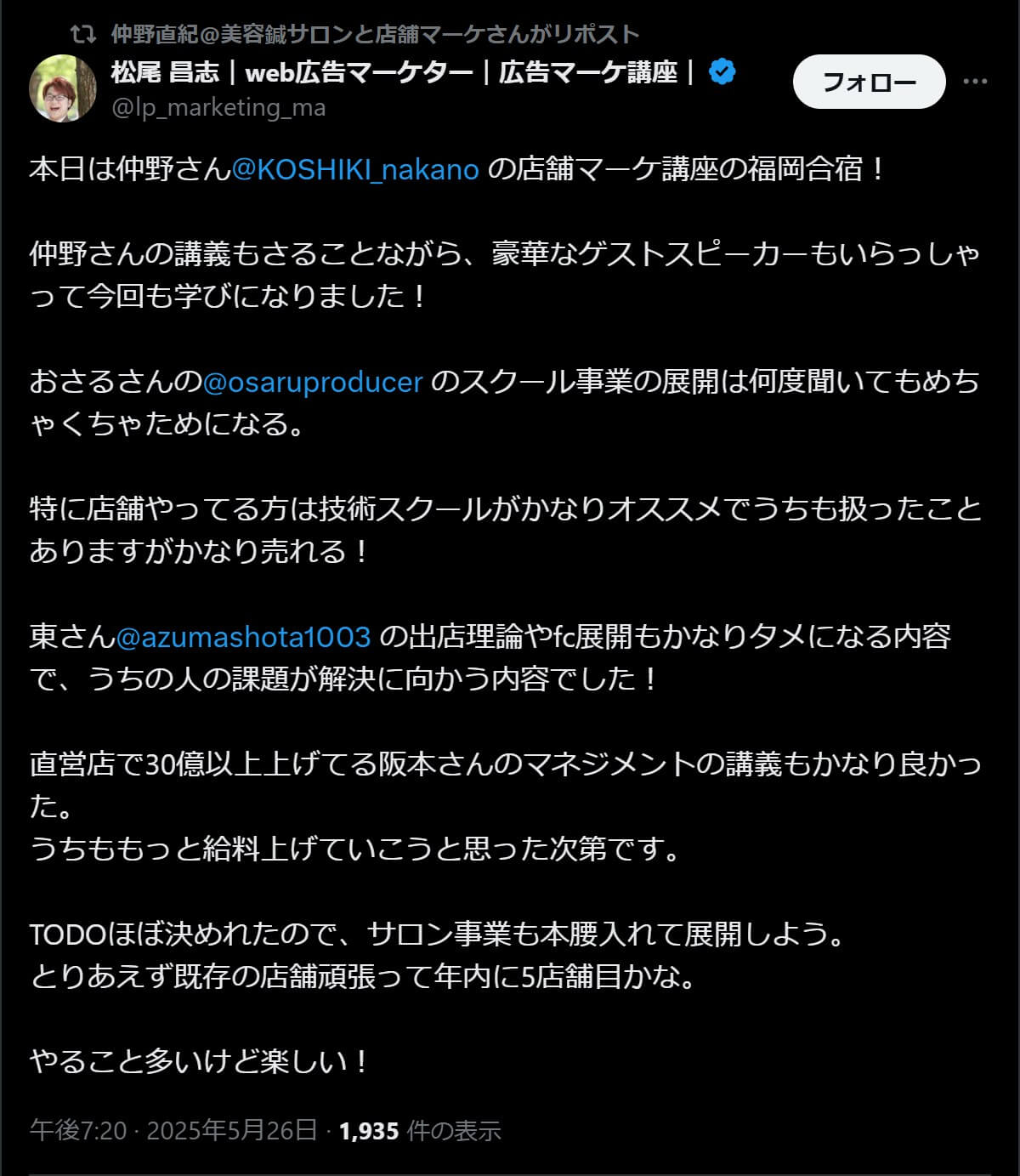Open the @lp_marketing_ma handle

click(218, 108)
